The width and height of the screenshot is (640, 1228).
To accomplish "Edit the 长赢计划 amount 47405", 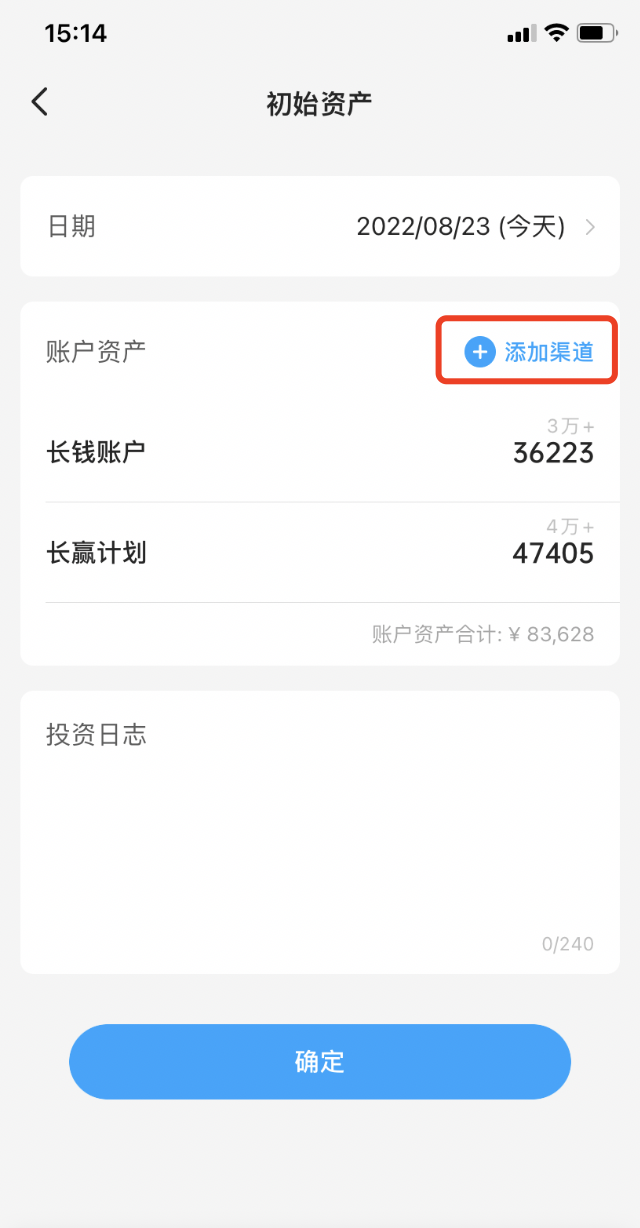I will click(553, 553).
